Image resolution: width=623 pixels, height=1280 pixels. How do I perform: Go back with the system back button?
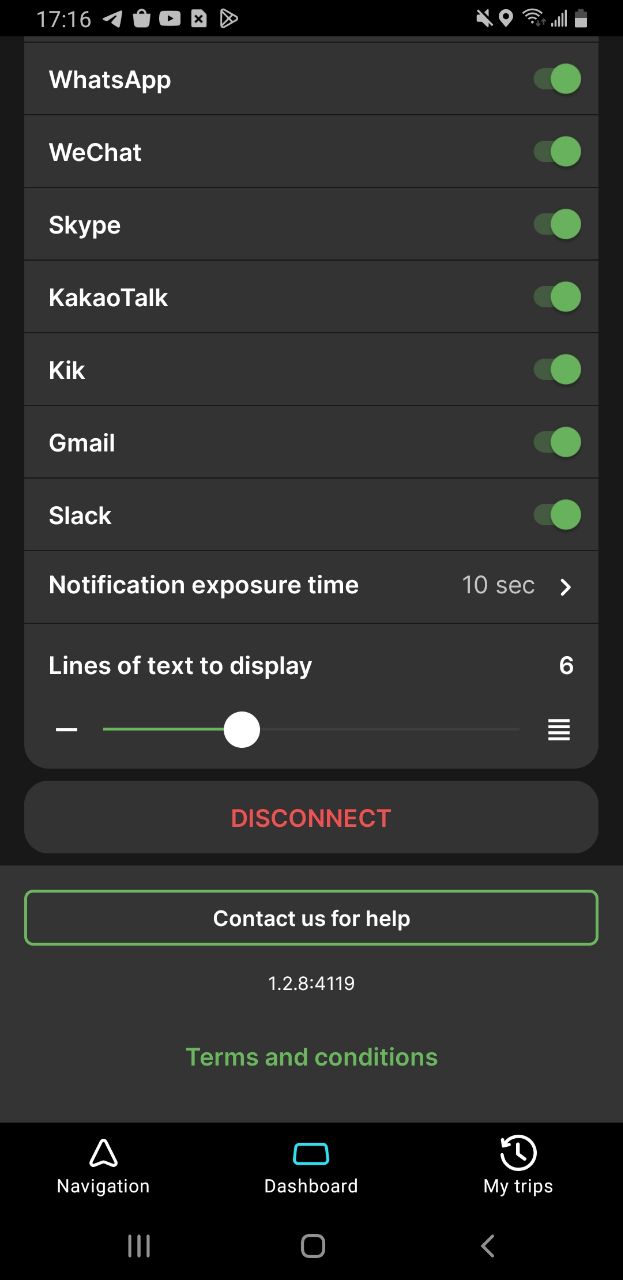487,1245
